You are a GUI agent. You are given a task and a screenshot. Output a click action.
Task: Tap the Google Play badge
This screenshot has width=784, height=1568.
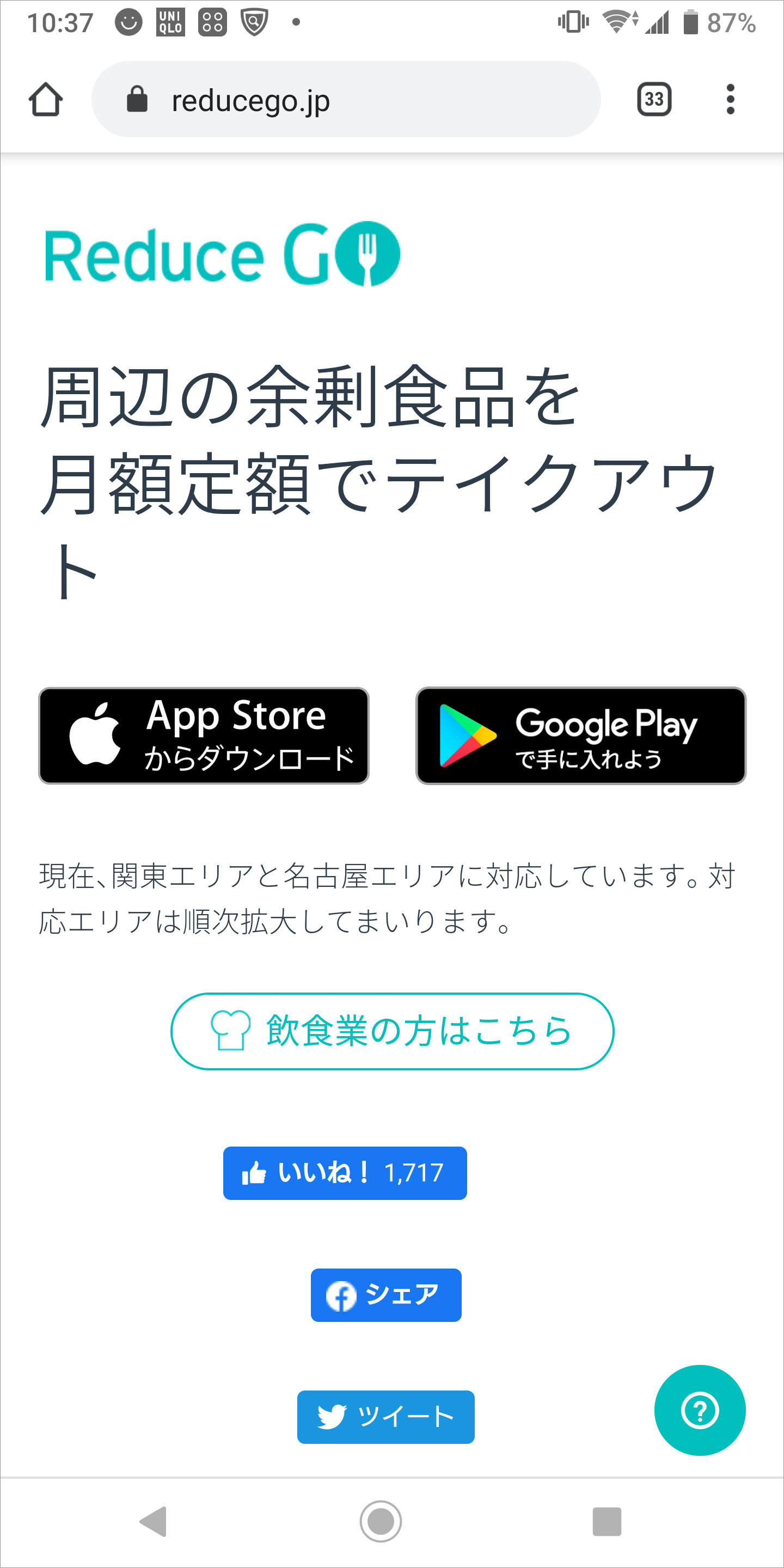581,736
